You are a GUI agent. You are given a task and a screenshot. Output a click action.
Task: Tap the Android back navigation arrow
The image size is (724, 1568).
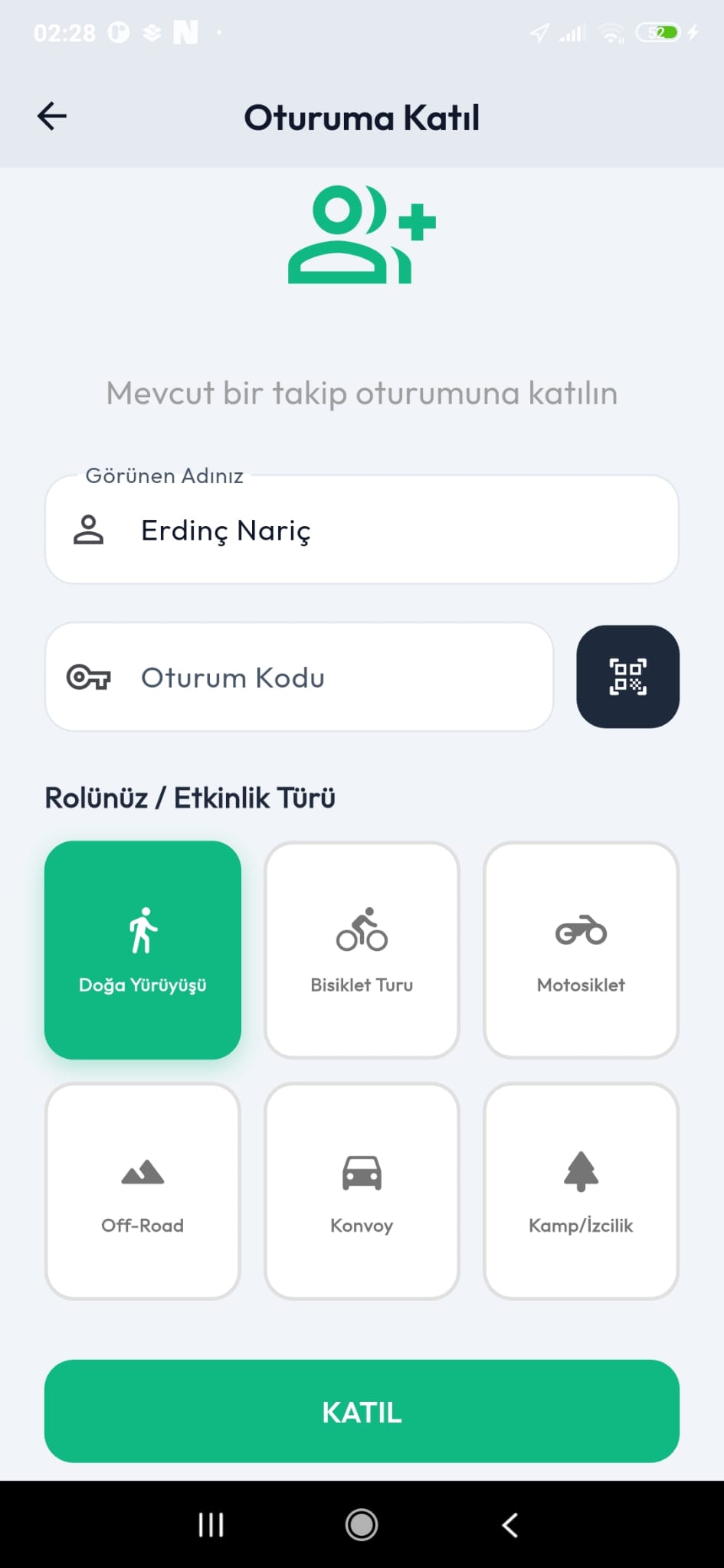click(509, 1524)
